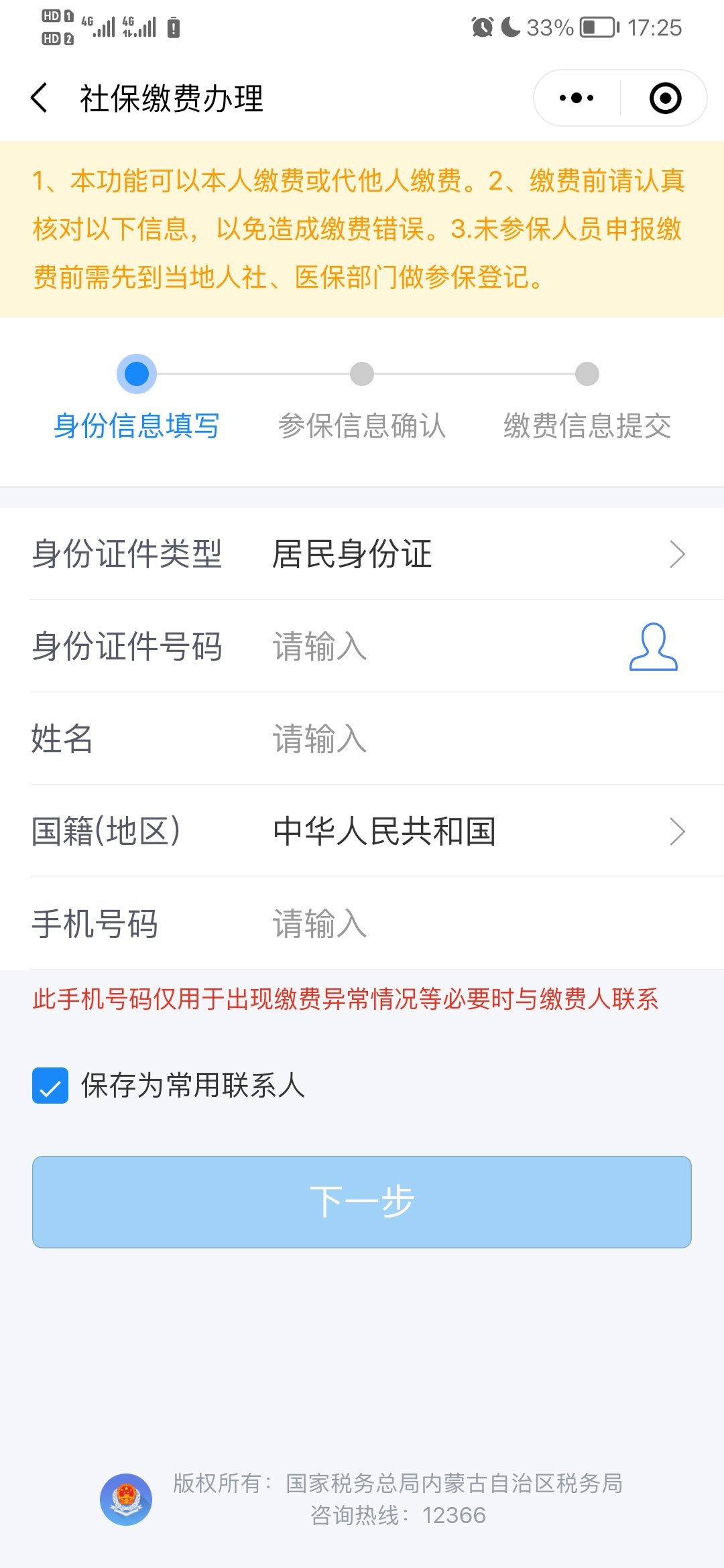This screenshot has width=724, height=1568.
Task: Go back from 社保缴费办理 page
Action: click(40, 98)
